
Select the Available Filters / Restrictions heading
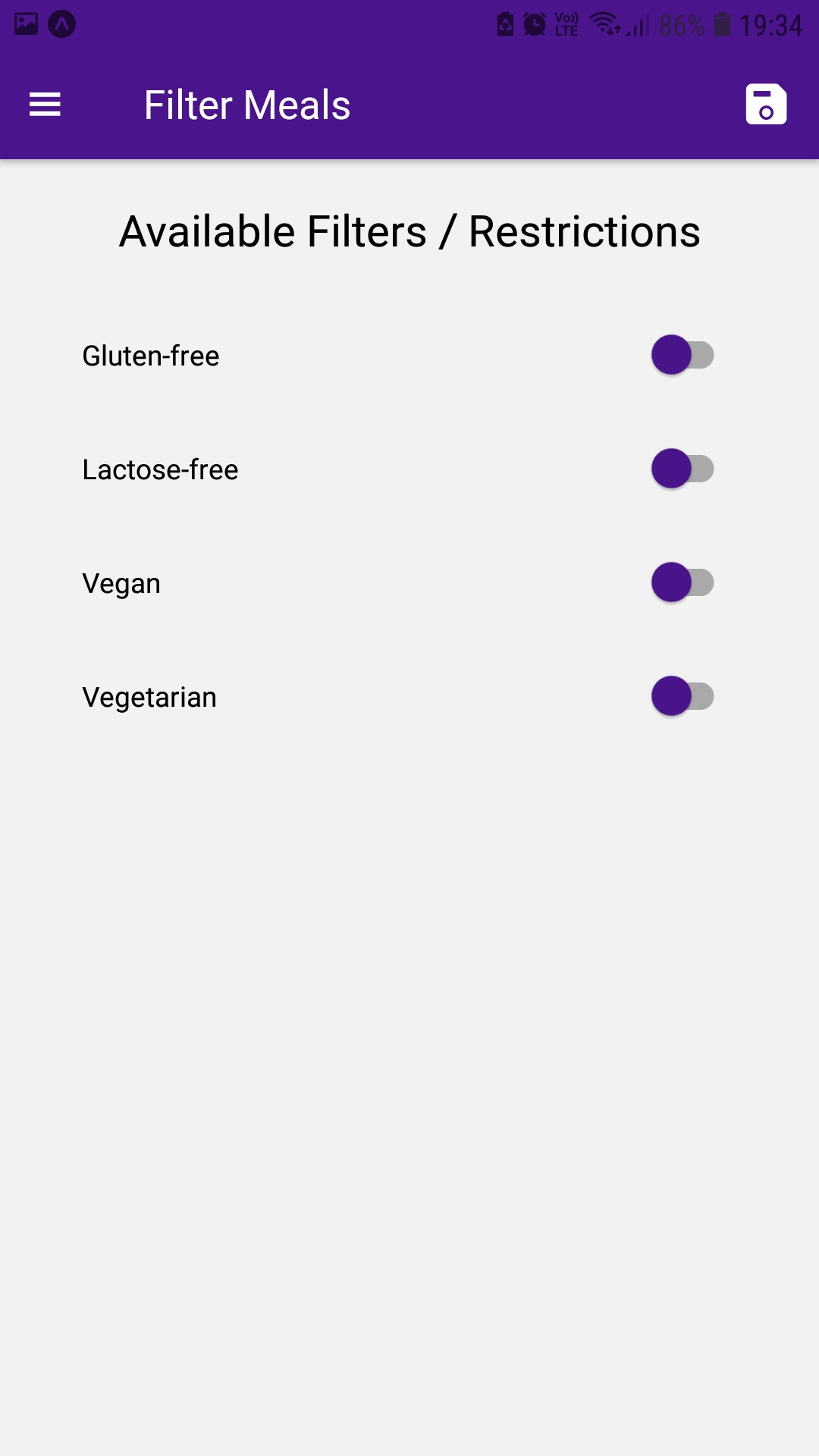[409, 232]
